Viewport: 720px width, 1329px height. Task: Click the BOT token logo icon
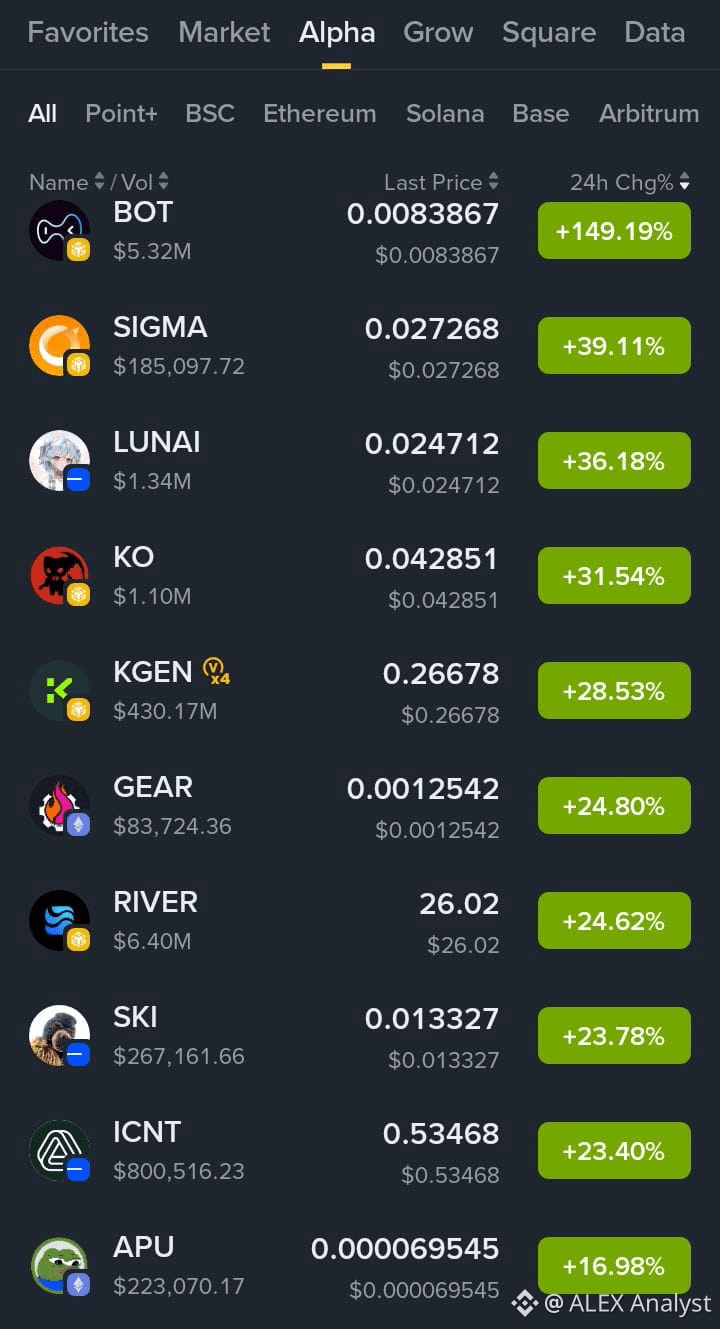point(57,229)
